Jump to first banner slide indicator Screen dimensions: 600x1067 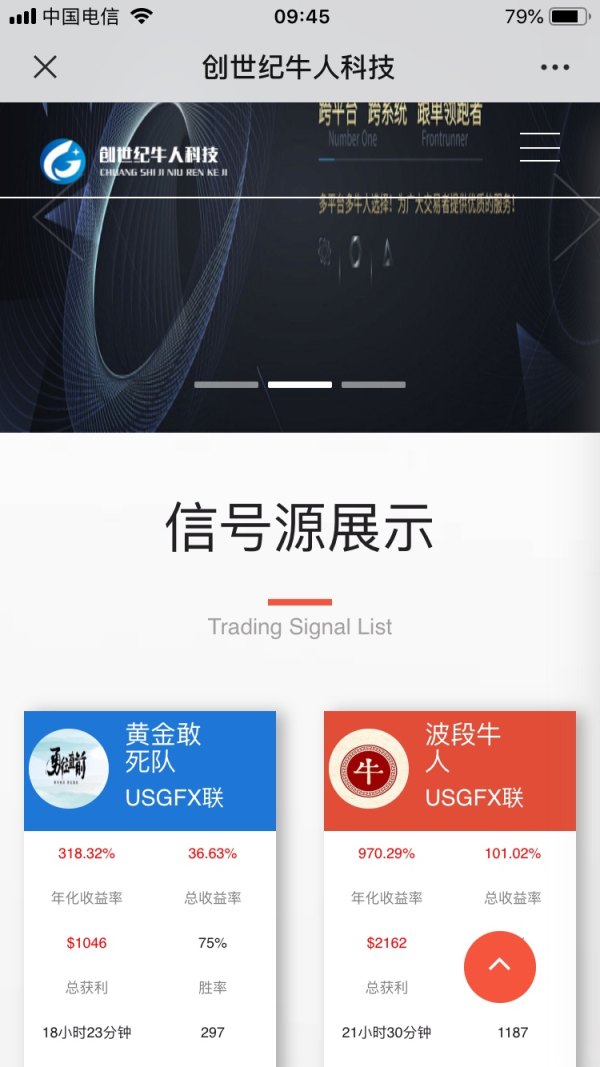[226, 384]
